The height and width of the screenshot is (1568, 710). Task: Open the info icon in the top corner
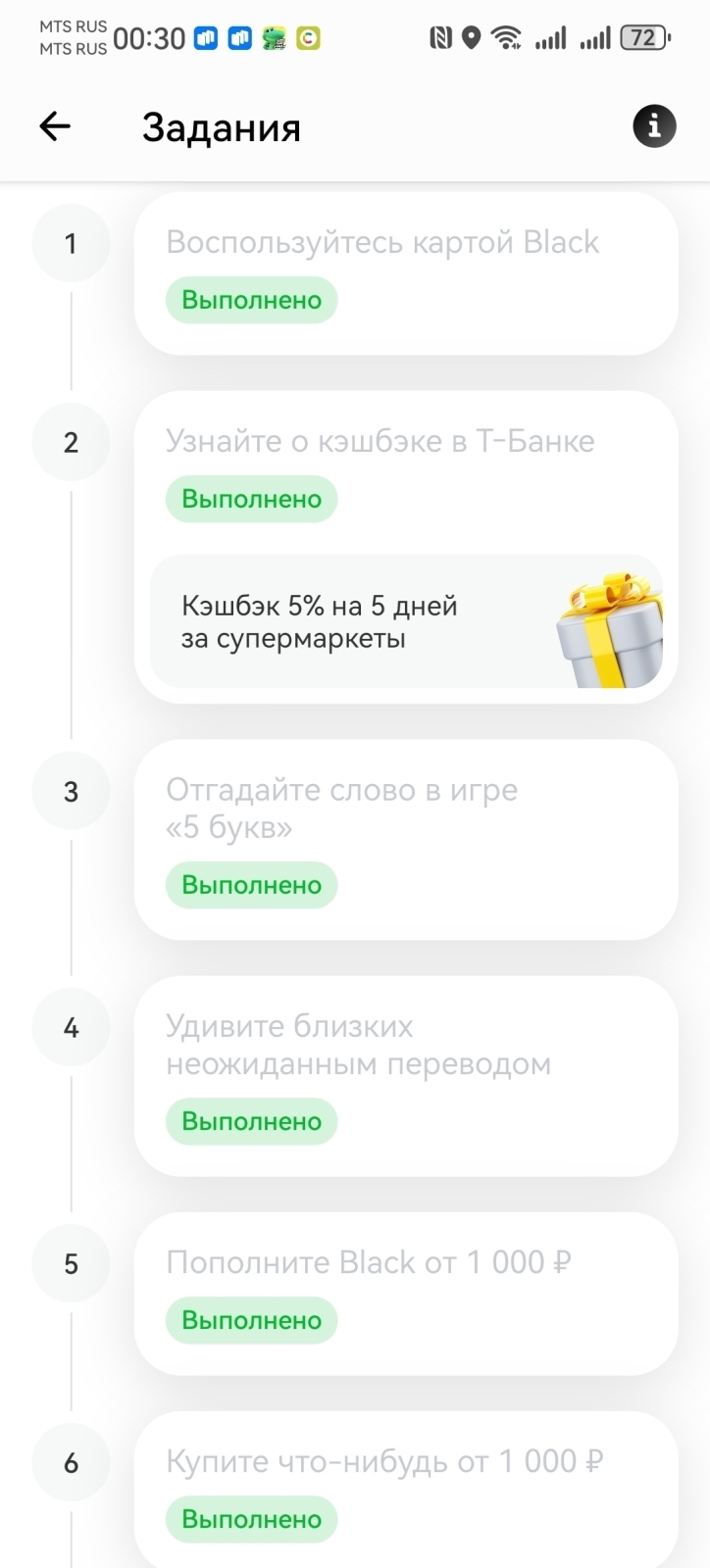(x=653, y=125)
